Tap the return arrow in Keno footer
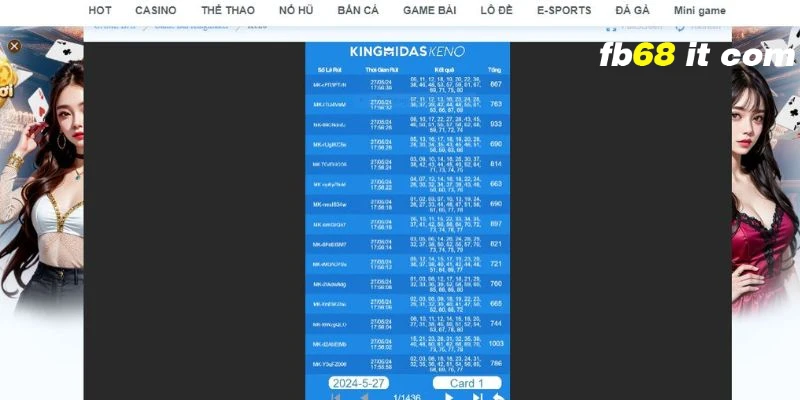800x400 pixels. 498,397
